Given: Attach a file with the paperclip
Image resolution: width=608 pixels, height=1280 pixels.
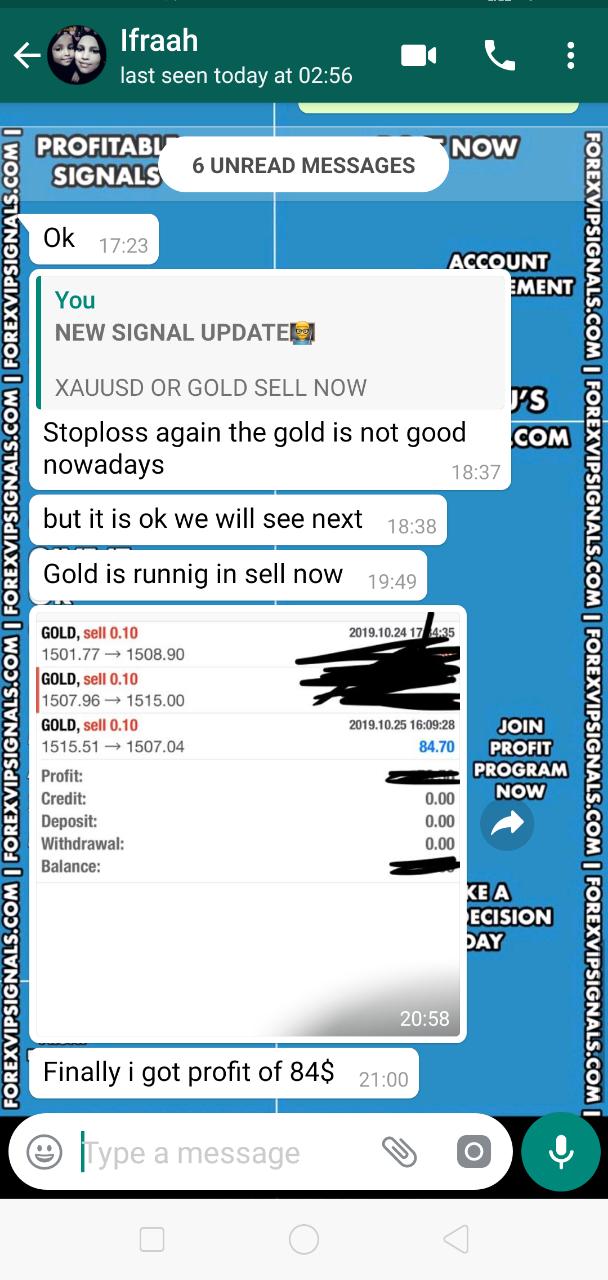Looking at the screenshot, I should [x=399, y=1152].
